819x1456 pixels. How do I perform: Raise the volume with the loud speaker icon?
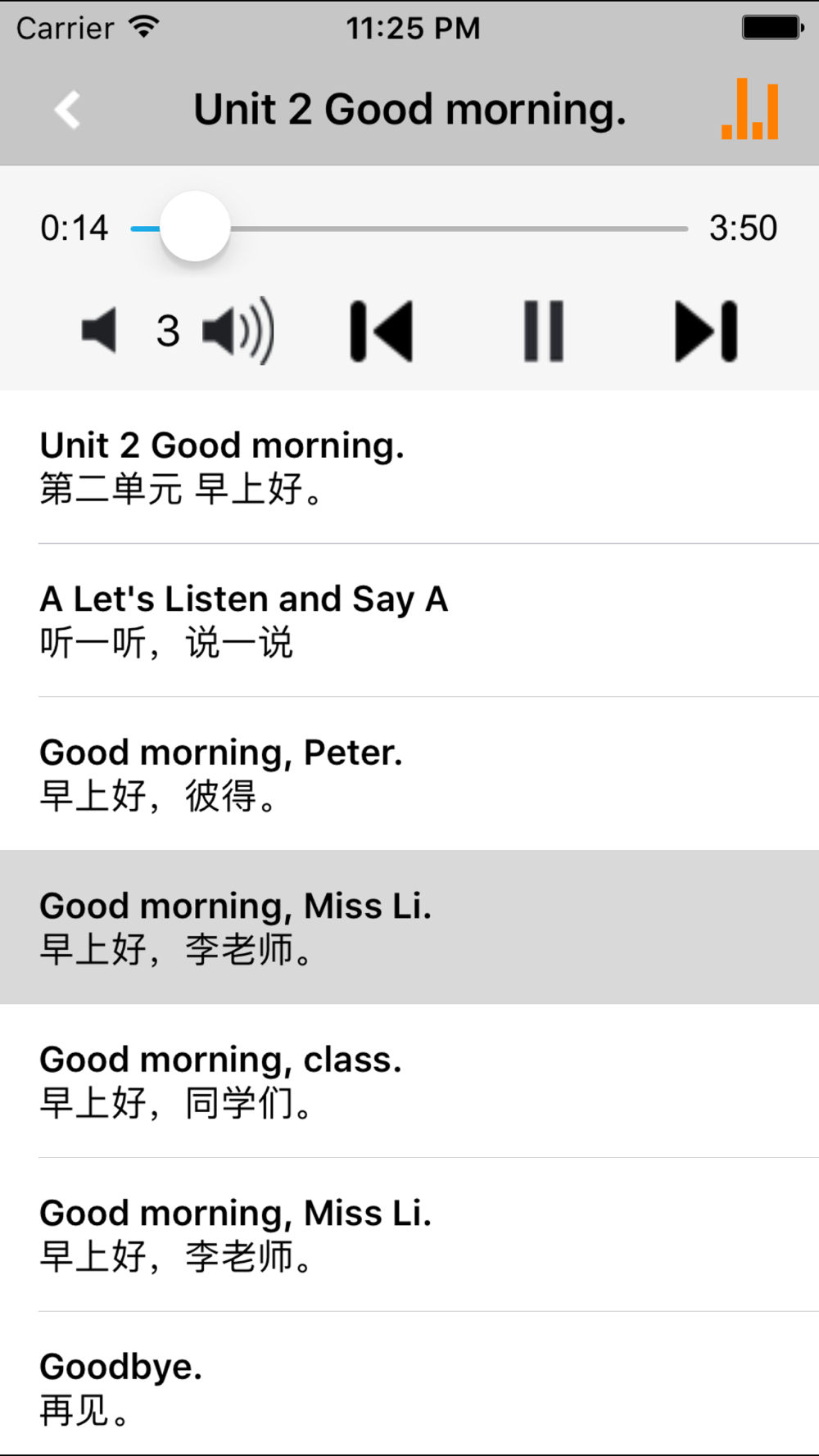pos(238,331)
